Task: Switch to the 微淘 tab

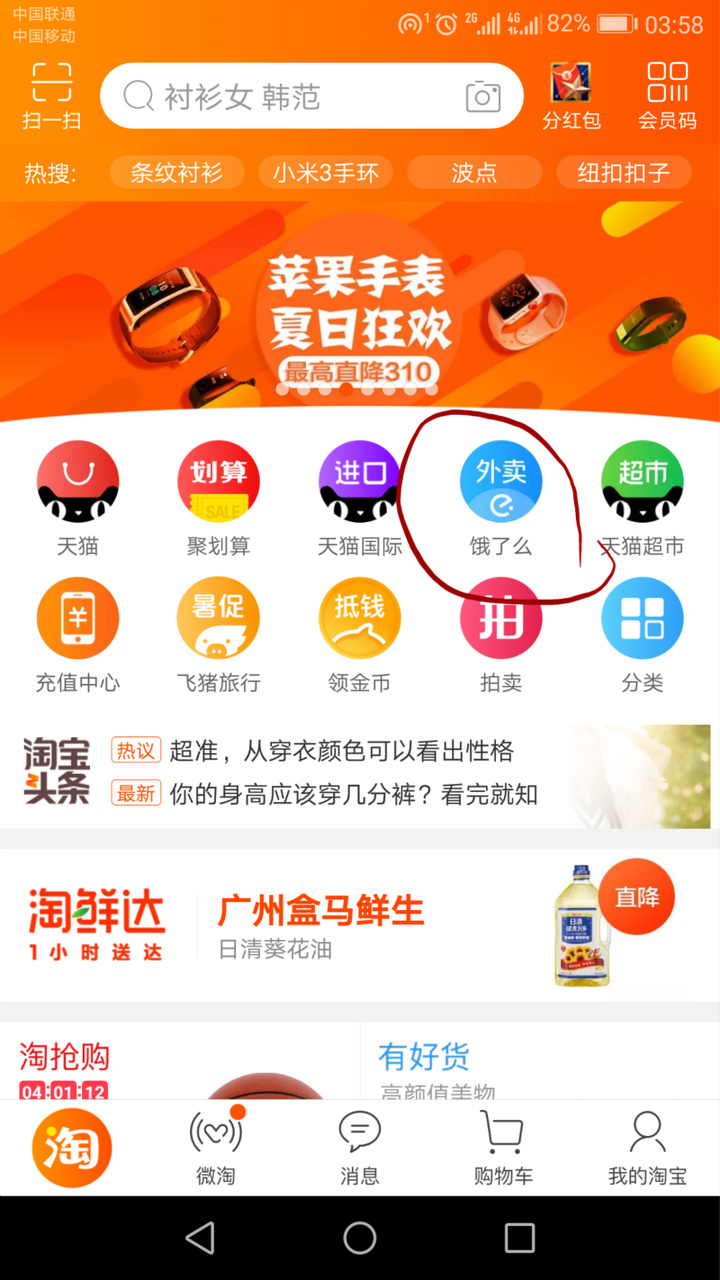Action: [216, 1148]
